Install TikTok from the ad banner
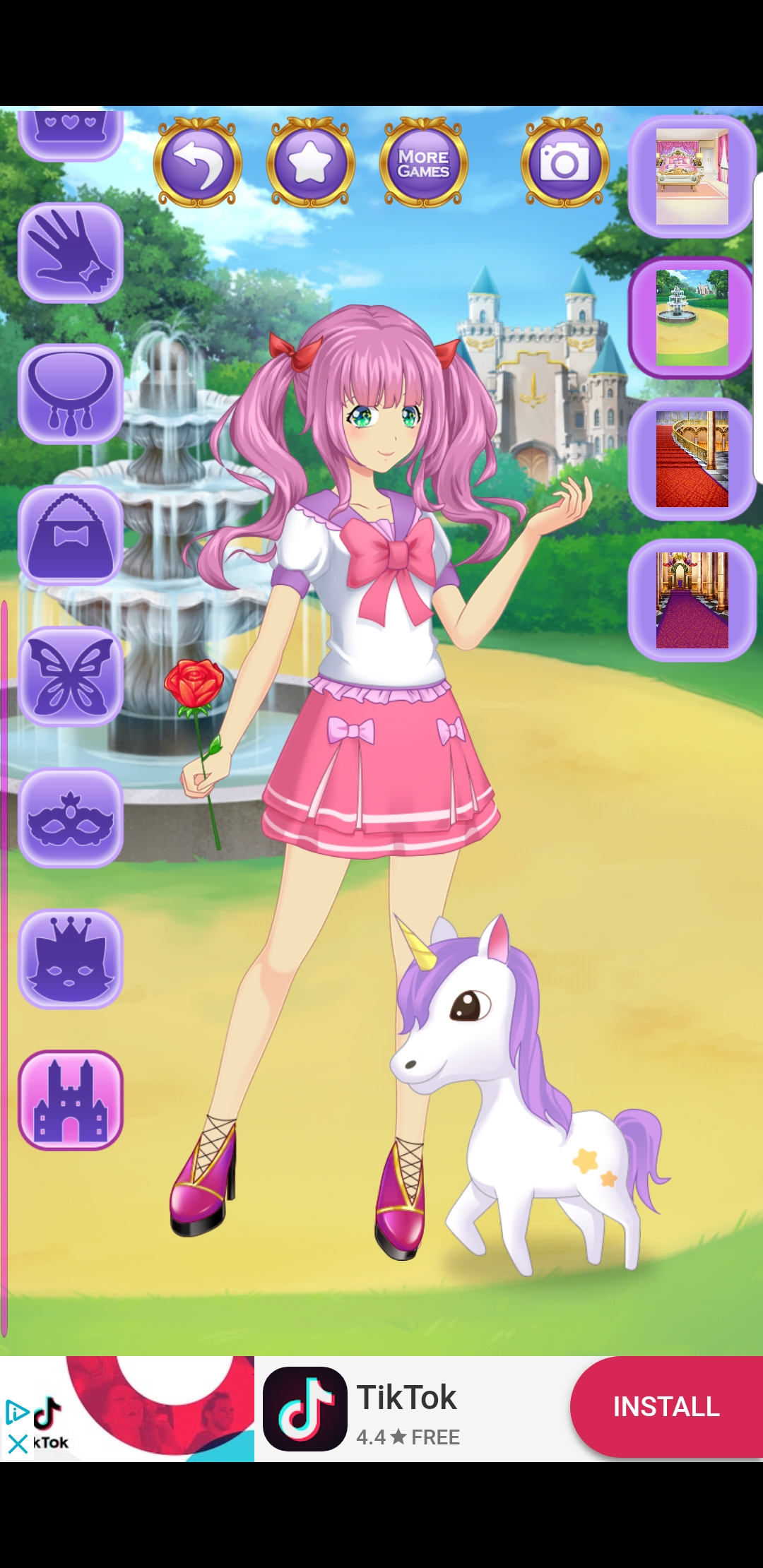The image size is (763, 1568). [x=666, y=1406]
